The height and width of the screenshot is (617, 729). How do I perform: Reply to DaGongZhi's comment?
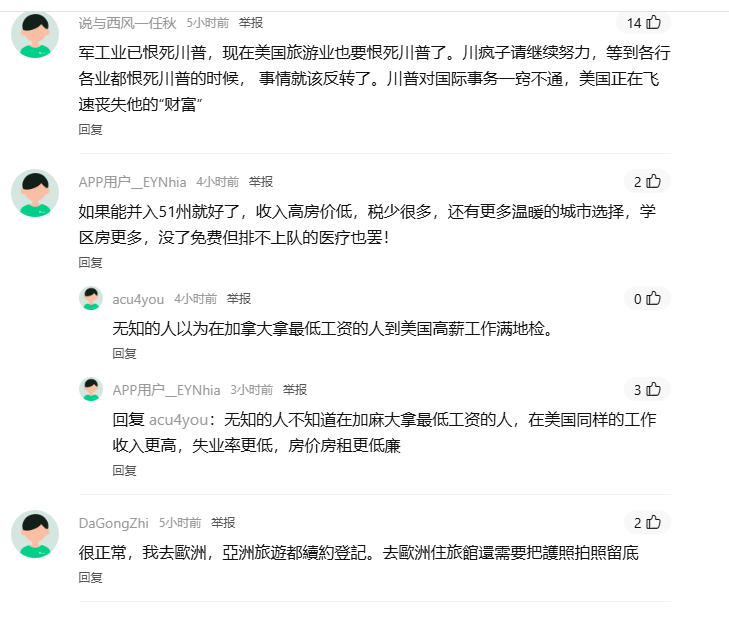pyautogui.click(x=90, y=577)
